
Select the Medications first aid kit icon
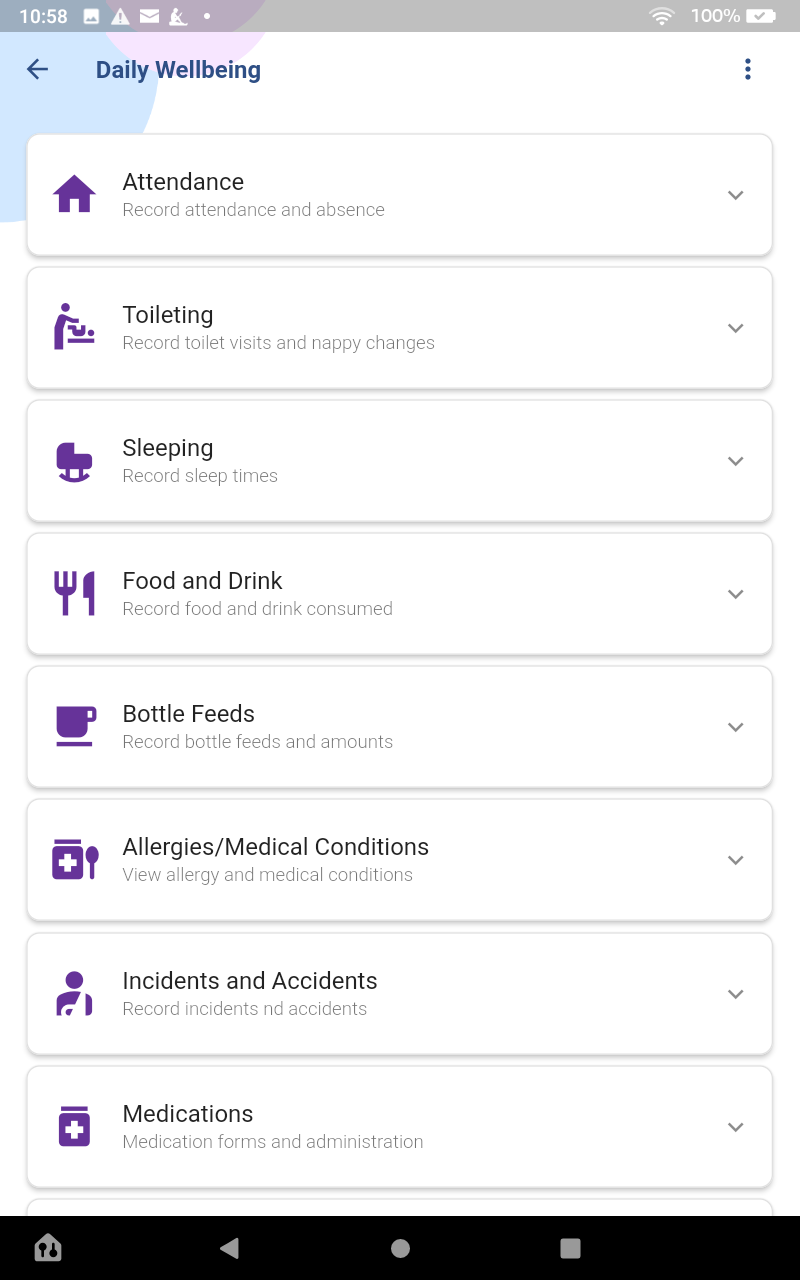(x=74, y=1126)
